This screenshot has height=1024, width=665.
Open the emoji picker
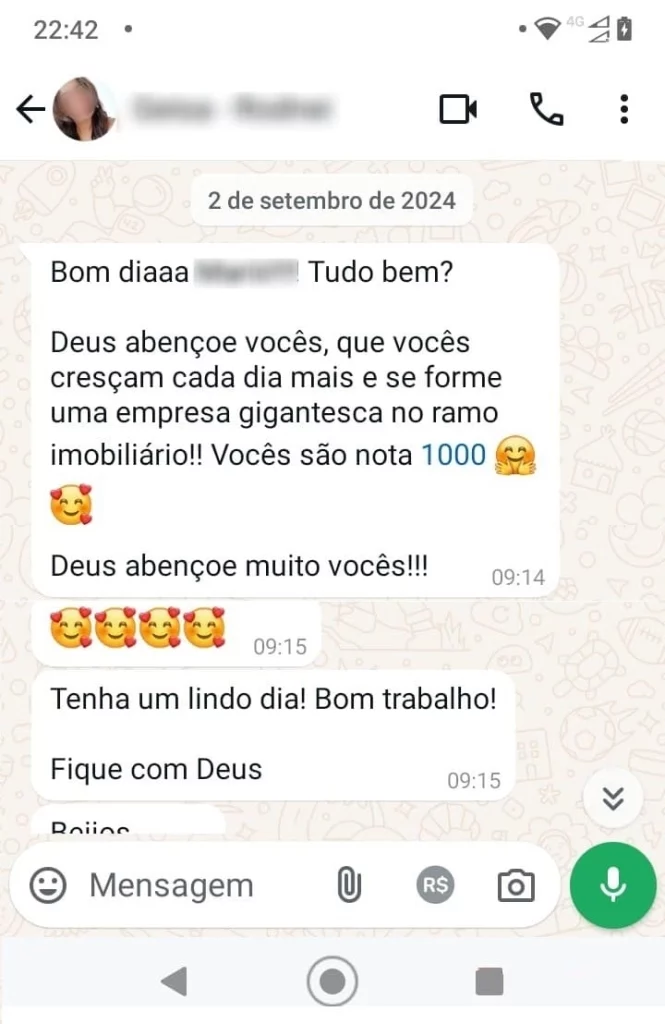(x=48, y=885)
